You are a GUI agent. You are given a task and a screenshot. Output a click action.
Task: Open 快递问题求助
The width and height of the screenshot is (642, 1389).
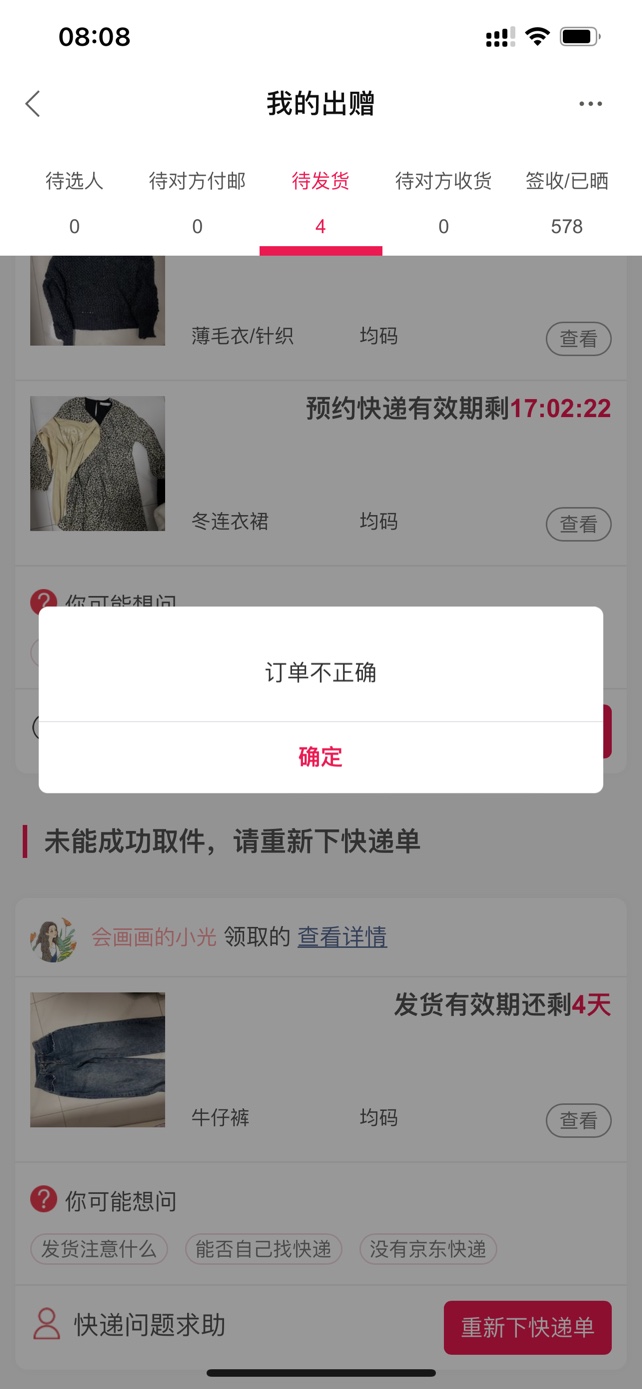point(130,1326)
